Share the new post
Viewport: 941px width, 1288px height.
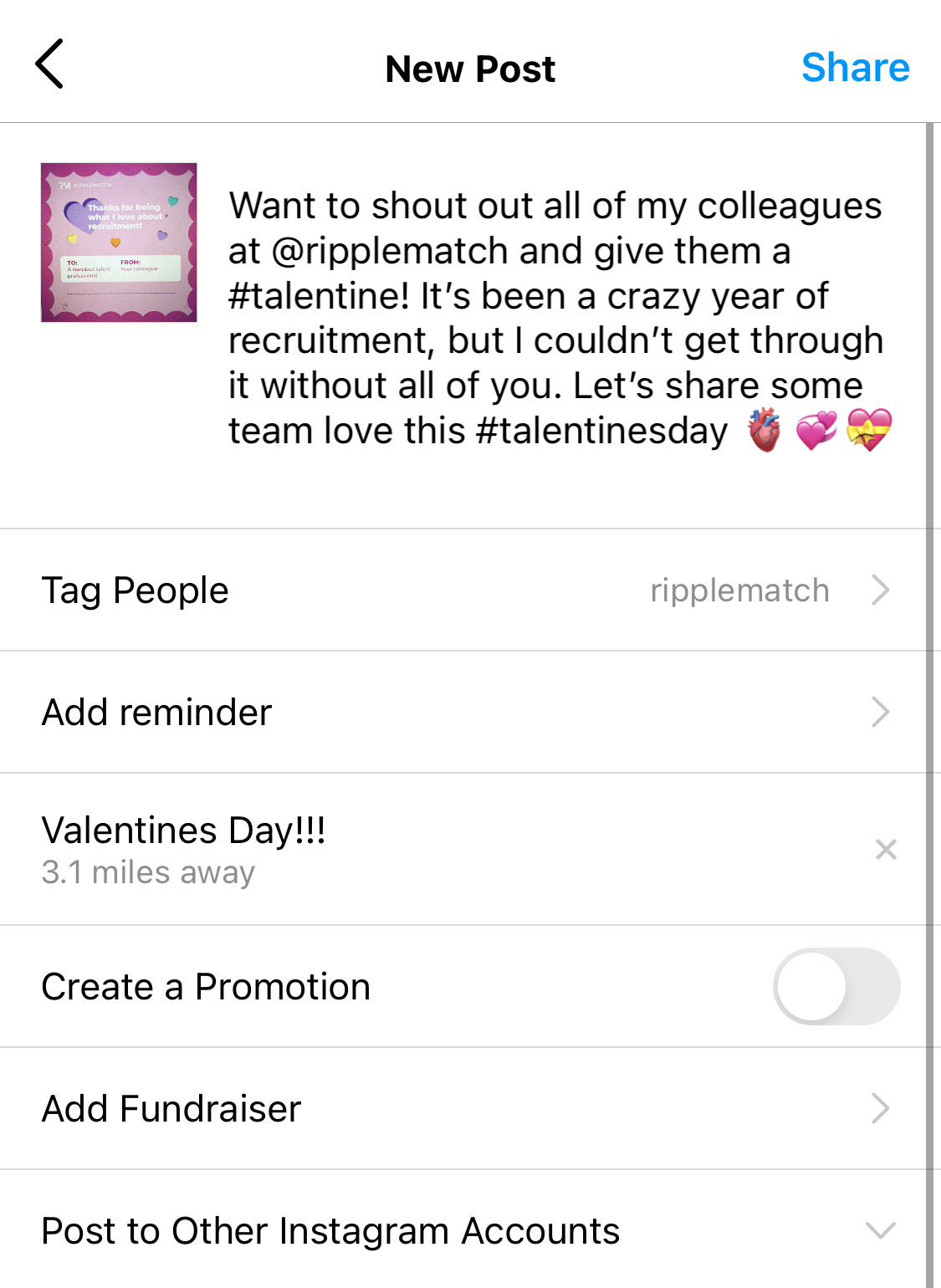coord(854,68)
